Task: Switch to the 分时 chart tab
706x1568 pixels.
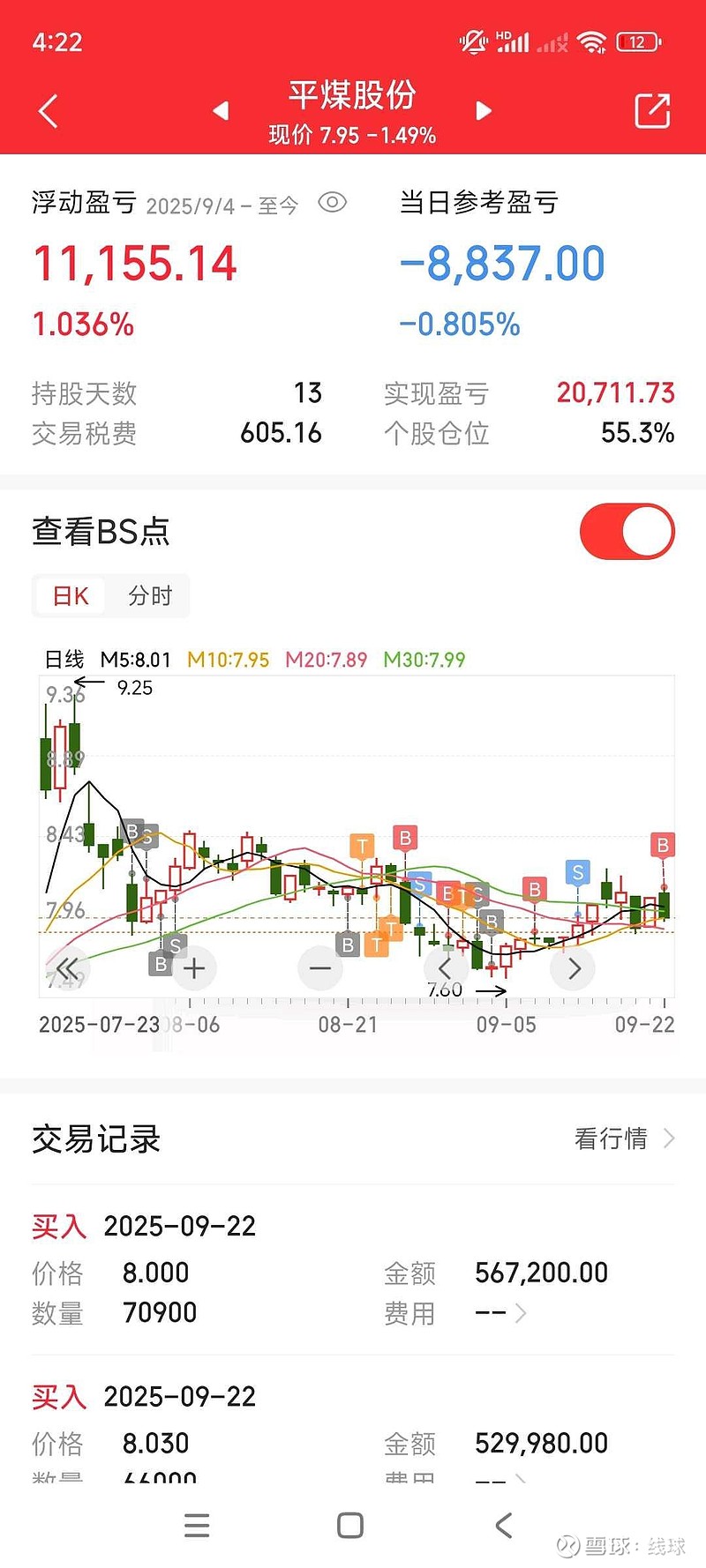Action: 150,596
